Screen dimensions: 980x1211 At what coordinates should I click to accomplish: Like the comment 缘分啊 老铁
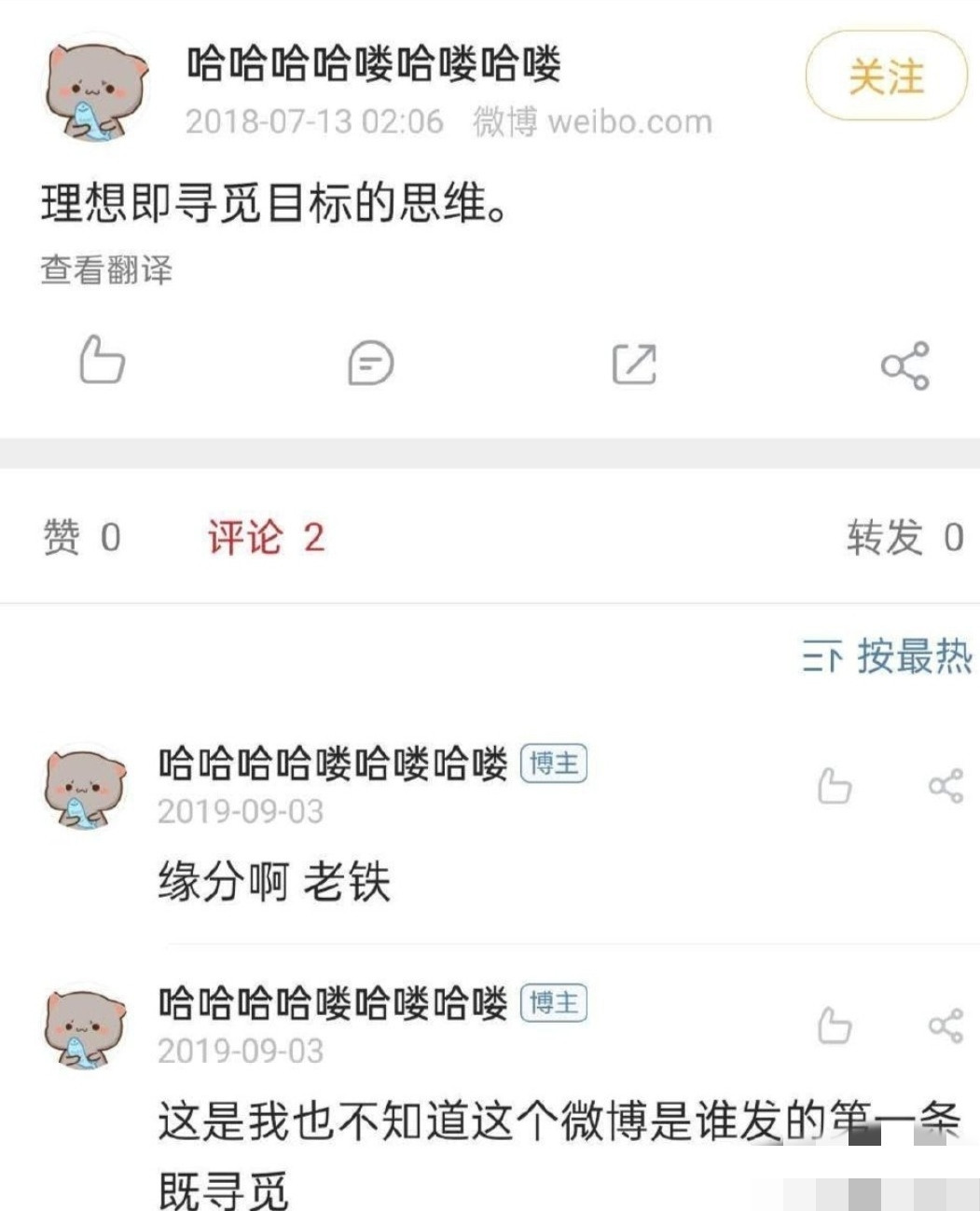[x=835, y=786]
